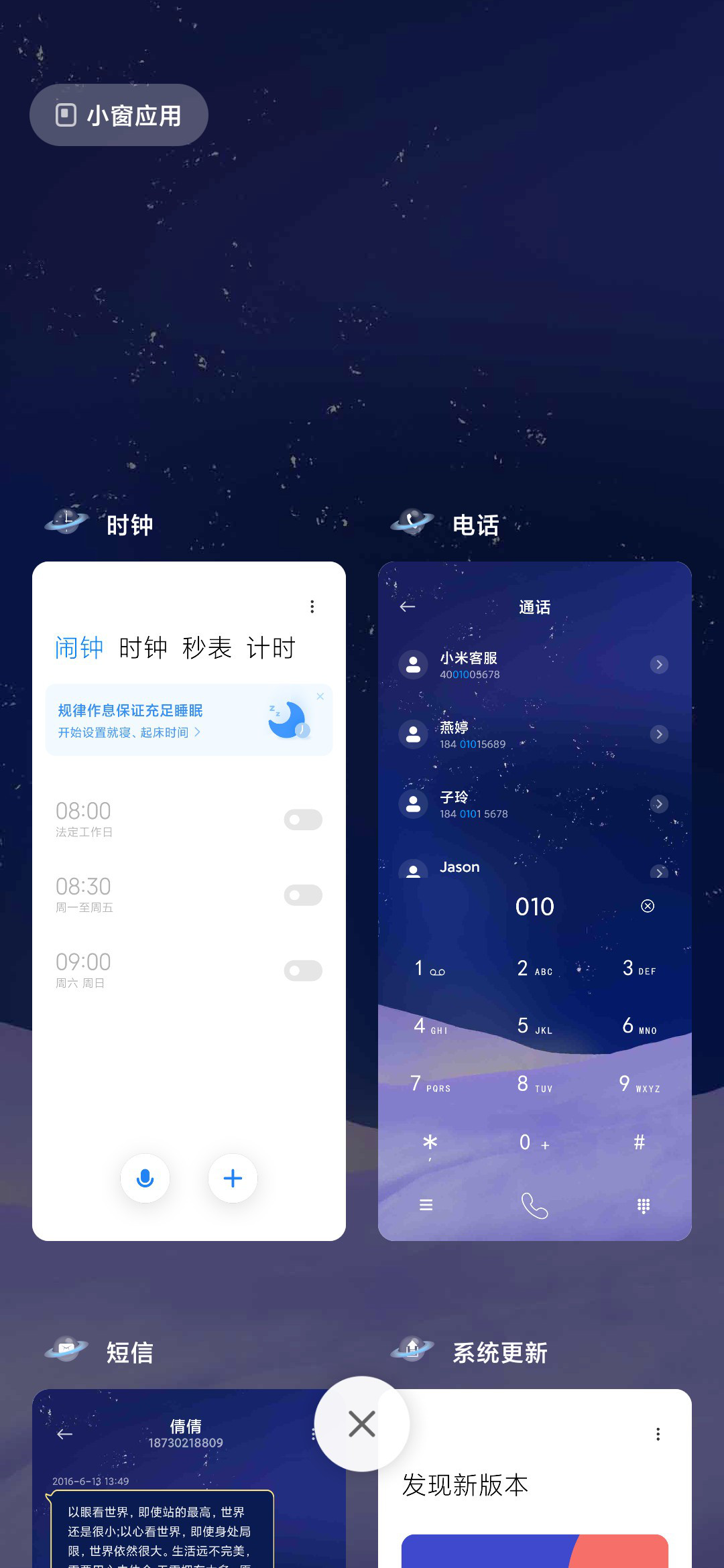Open the 小窗应用 floating window apps button
This screenshot has height=1568, width=724.
[x=119, y=115]
